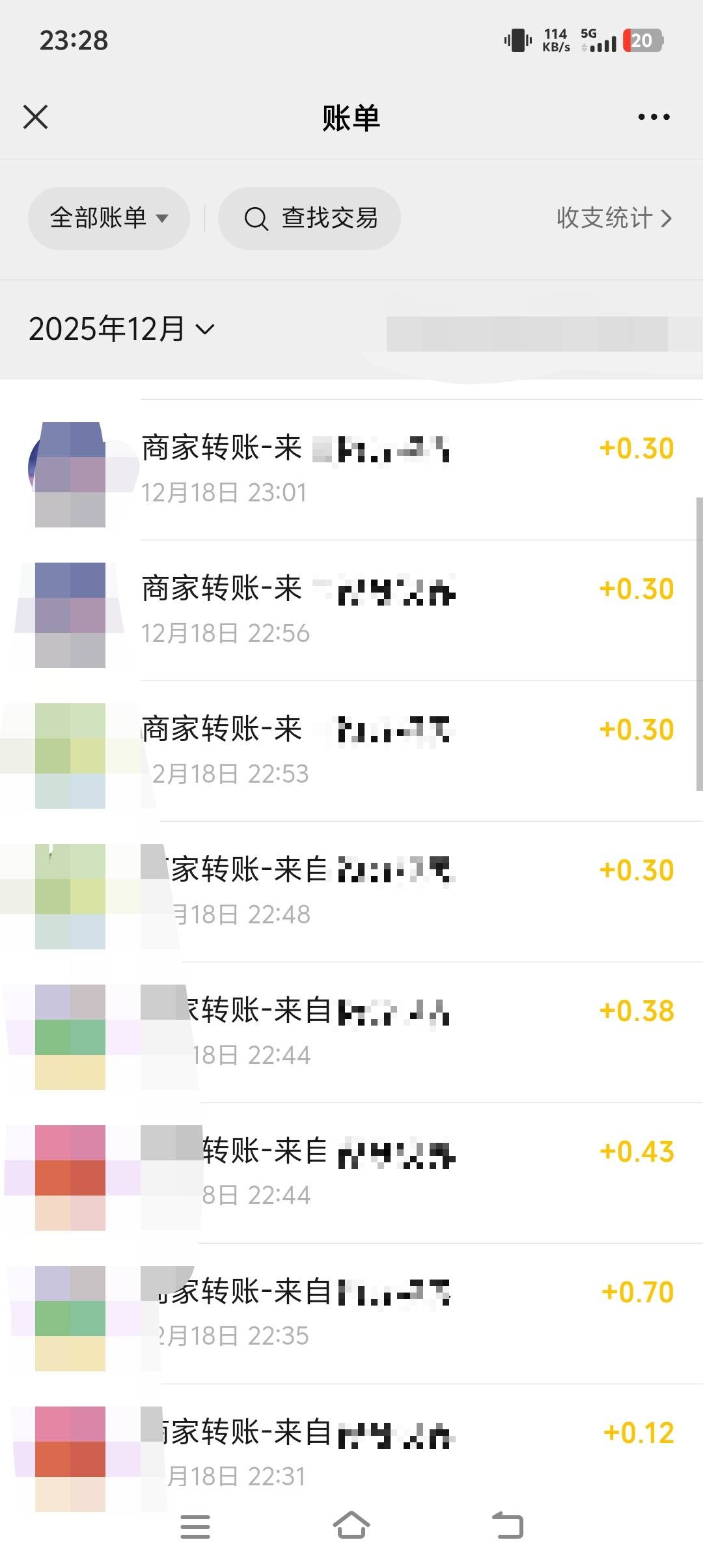Tap 查找交易 to search transactions

pyautogui.click(x=310, y=218)
